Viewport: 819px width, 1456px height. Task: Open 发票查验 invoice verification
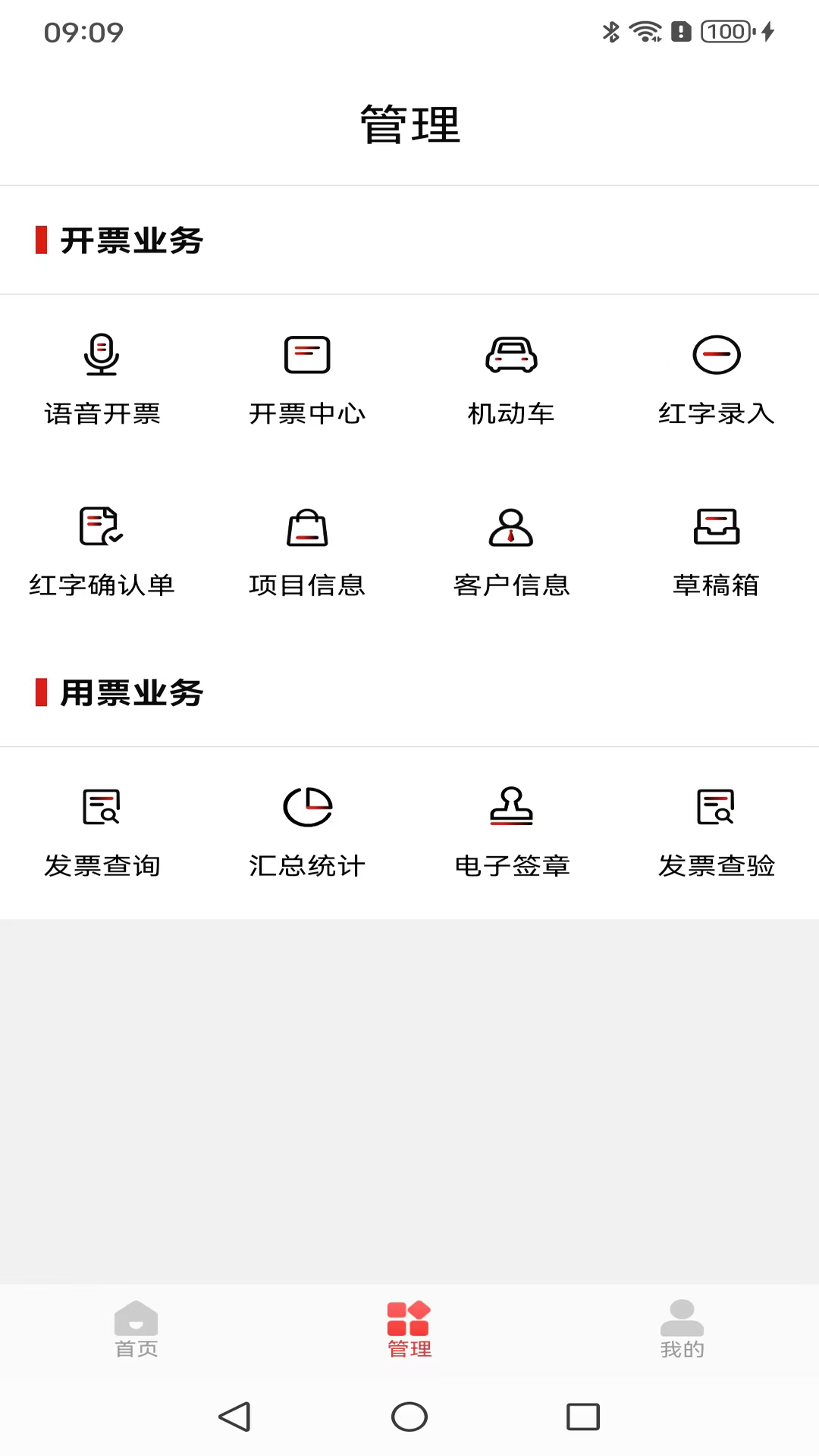tap(717, 830)
